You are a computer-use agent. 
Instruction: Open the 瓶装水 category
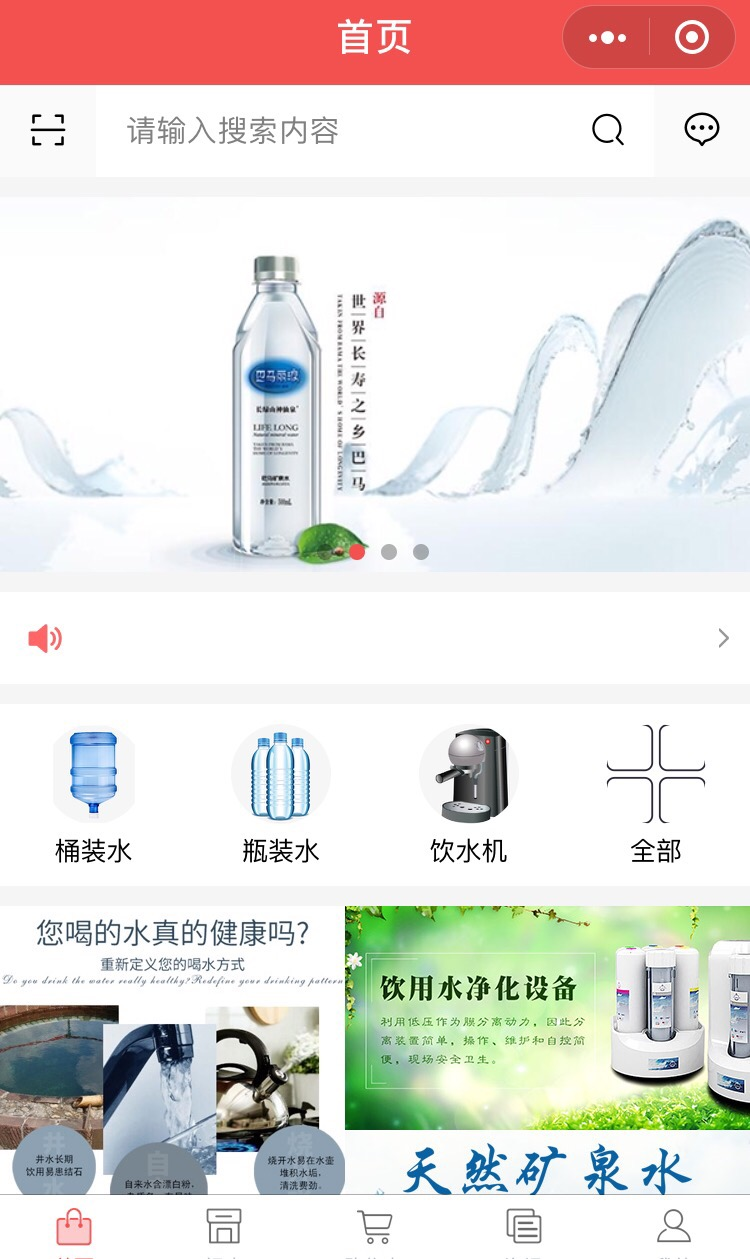pos(280,795)
